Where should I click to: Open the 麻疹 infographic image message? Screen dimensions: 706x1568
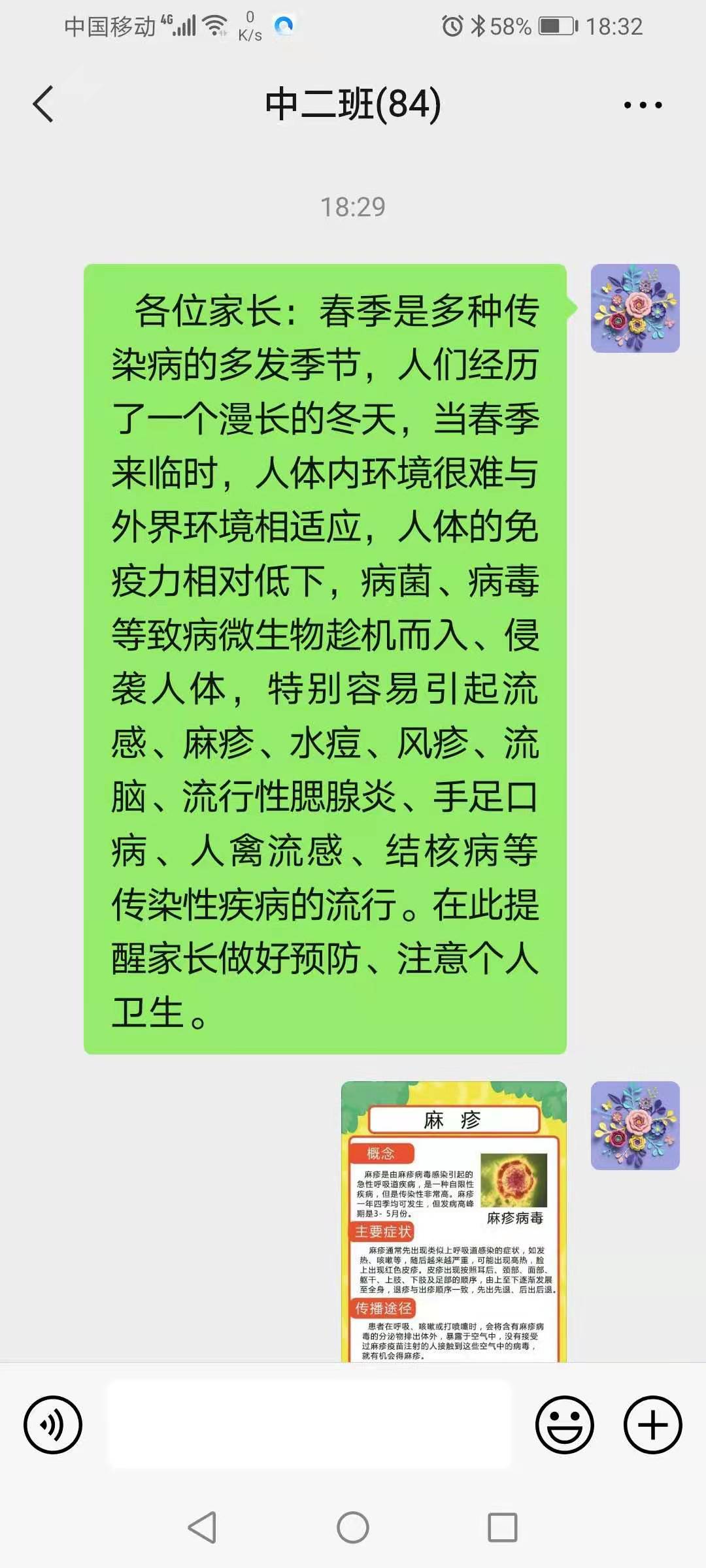point(454,1222)
